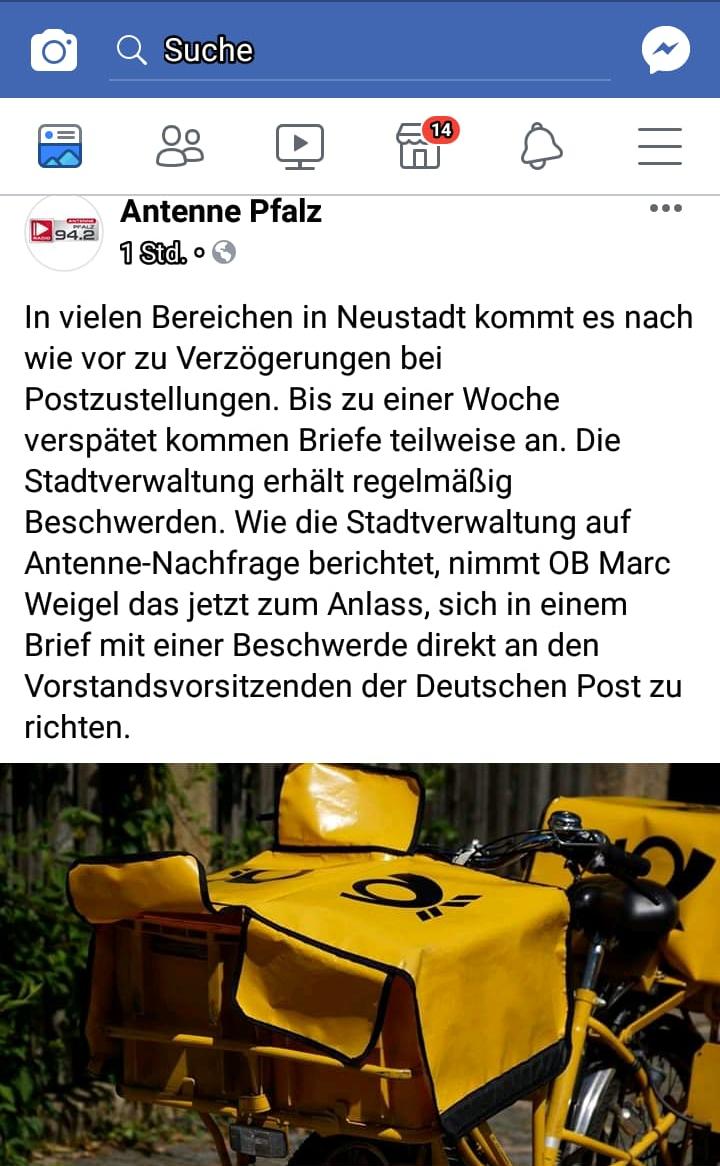
Task: Open Marketplace tab with 14 badge
Action: (x=426, y=144)
